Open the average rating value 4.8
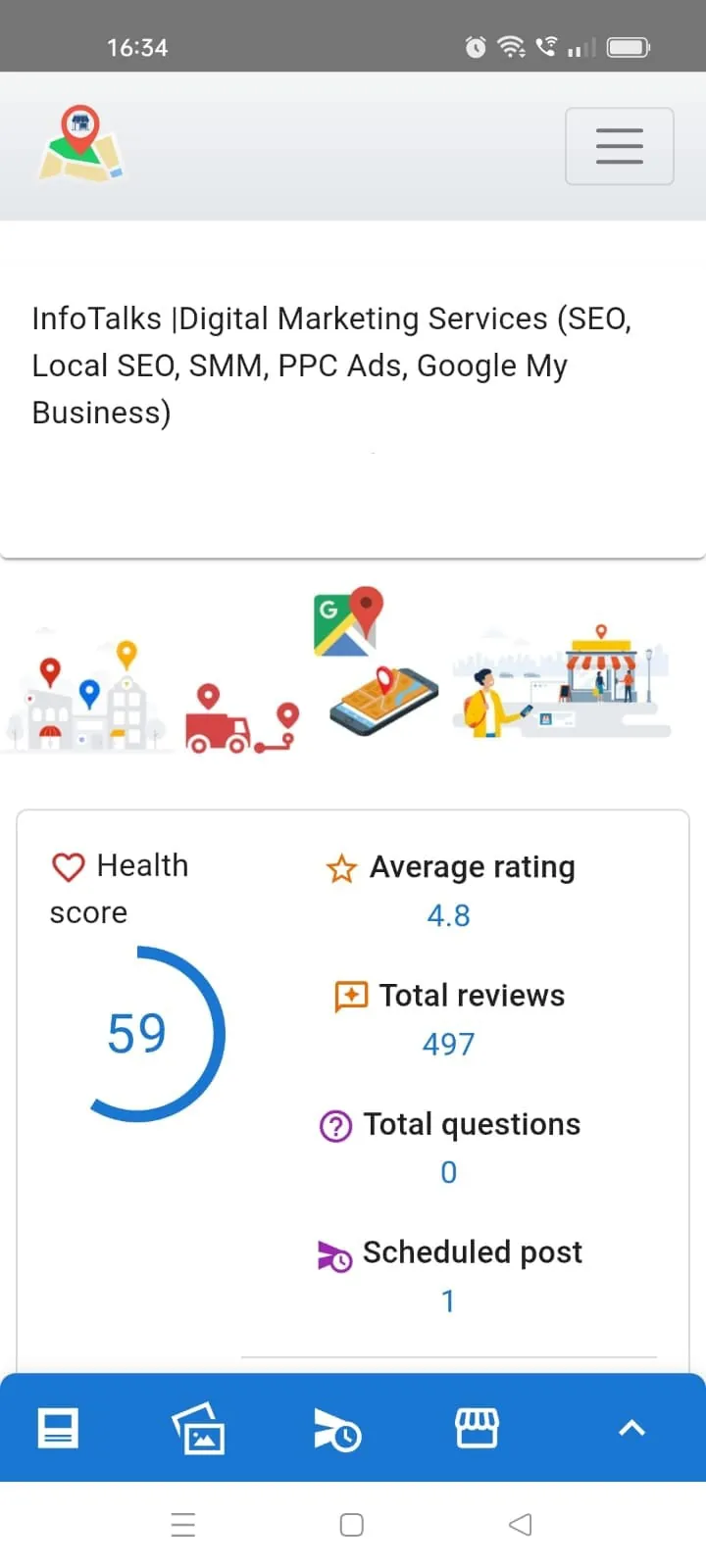The height and width of the screenshot is (1568, 706). point(448,915)
